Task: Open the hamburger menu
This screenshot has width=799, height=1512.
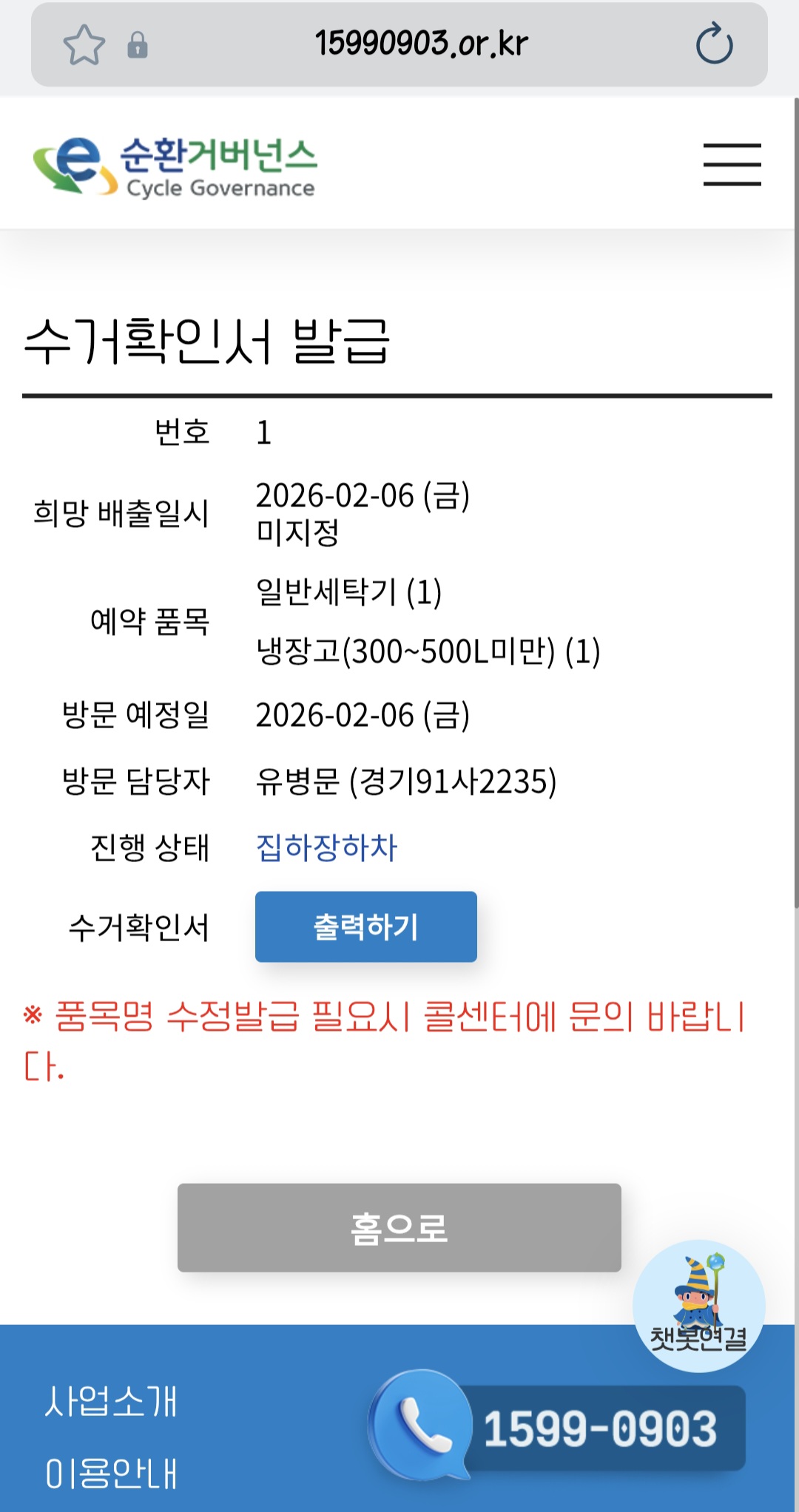Action: pyautogui.click(x=732, y=164)
